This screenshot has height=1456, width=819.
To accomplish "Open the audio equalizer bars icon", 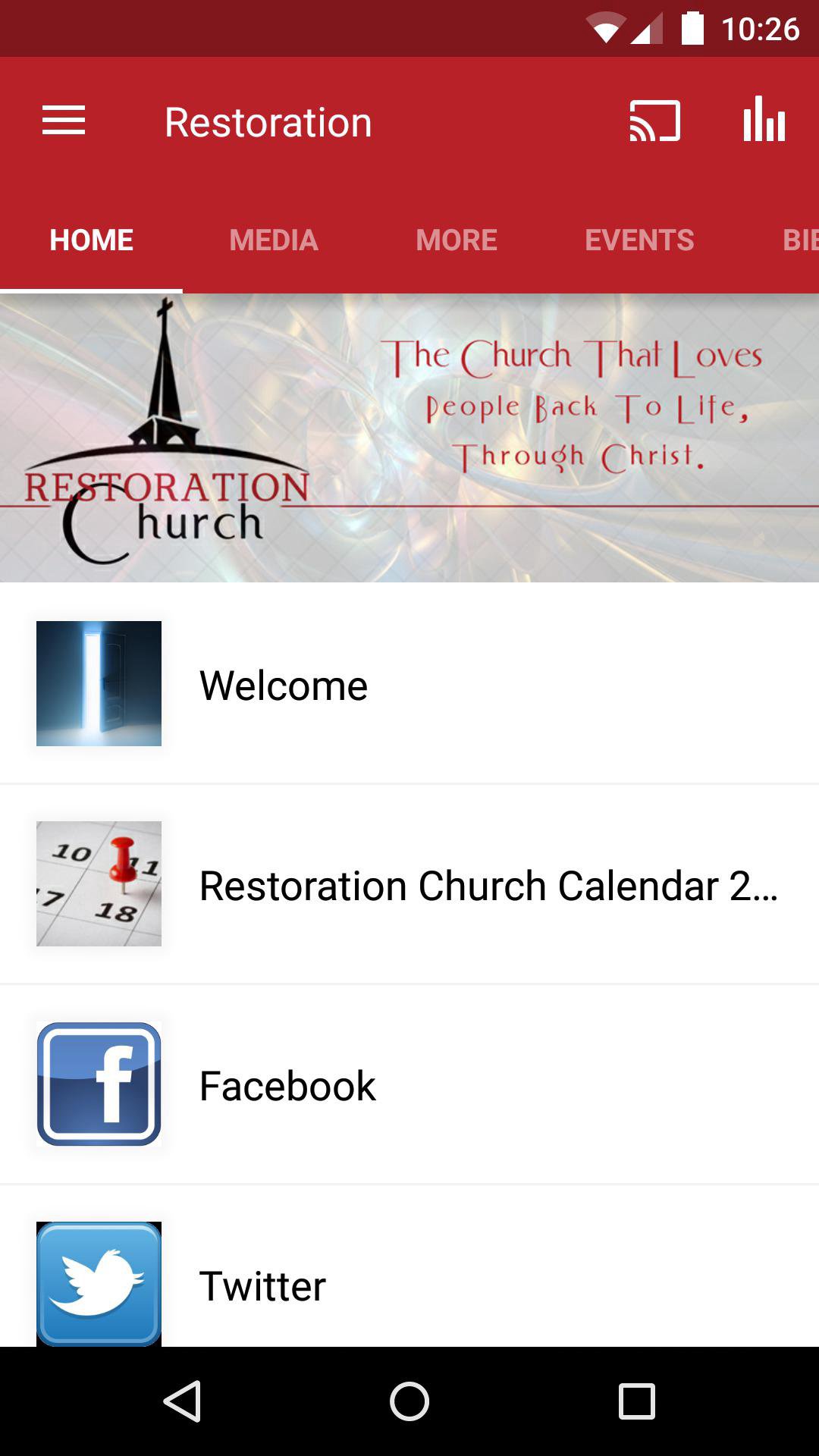I will [764, 121].
